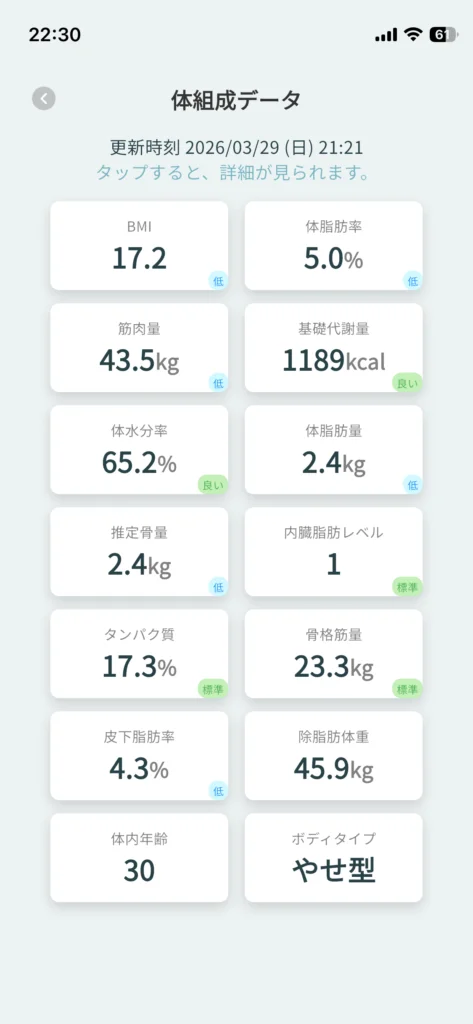Select the 内臓脂肪レベル card

[x=333, y=552]
